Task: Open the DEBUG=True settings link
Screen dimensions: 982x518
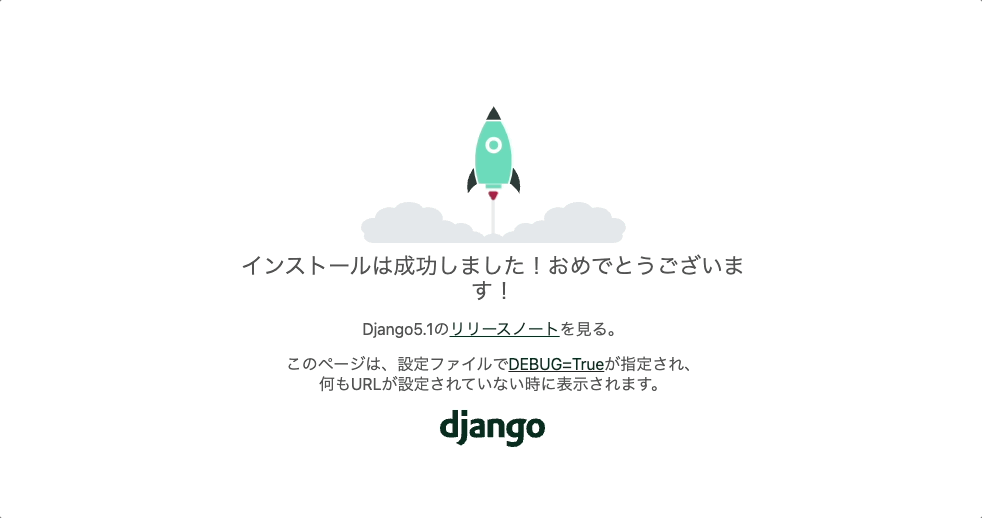Action: [556, 364]
